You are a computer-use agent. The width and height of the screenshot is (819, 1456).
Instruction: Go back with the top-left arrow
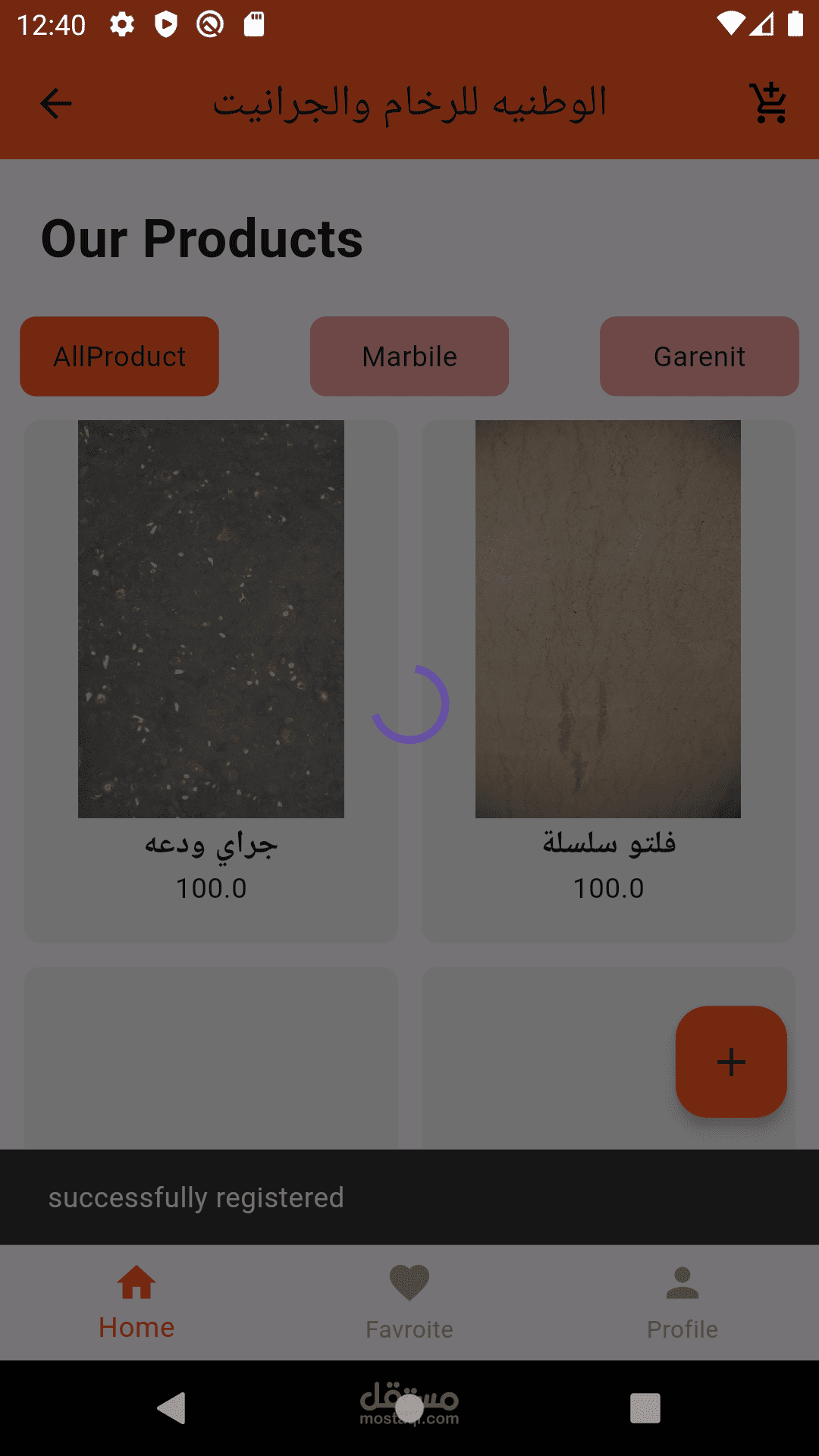point(56,104)
